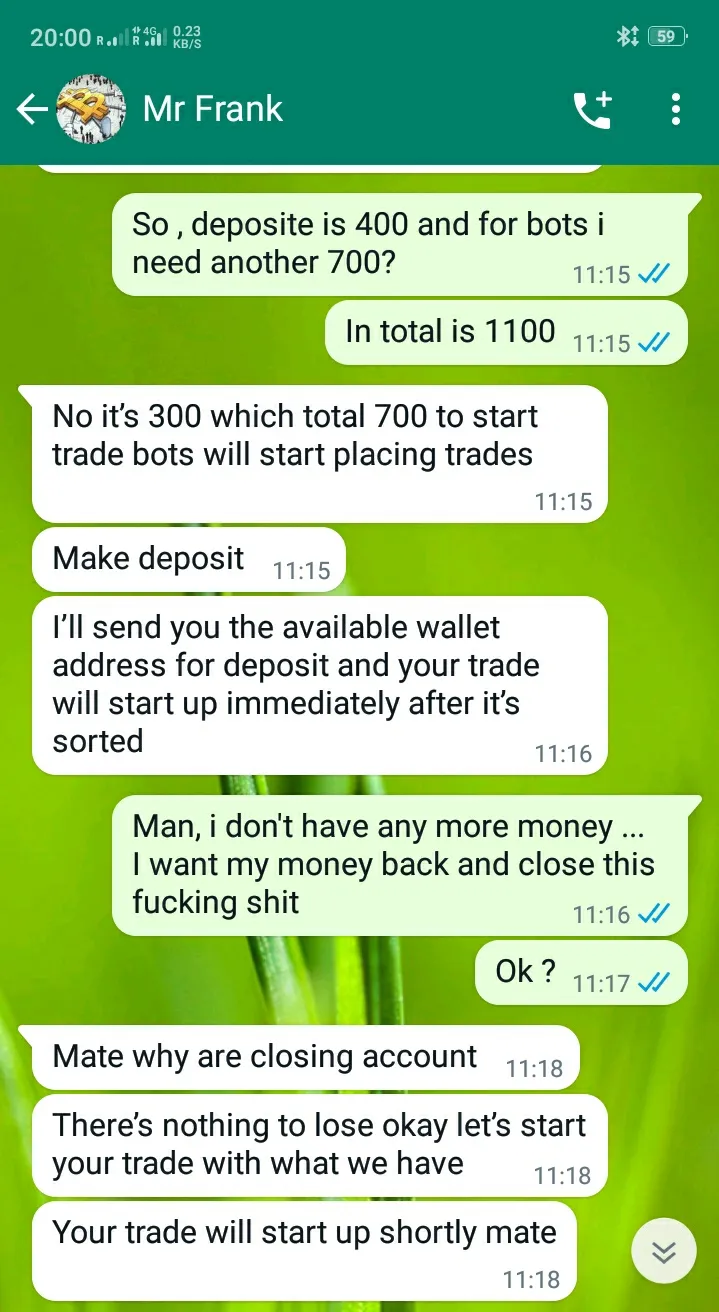Go back to the chat list

pos(31,109)
